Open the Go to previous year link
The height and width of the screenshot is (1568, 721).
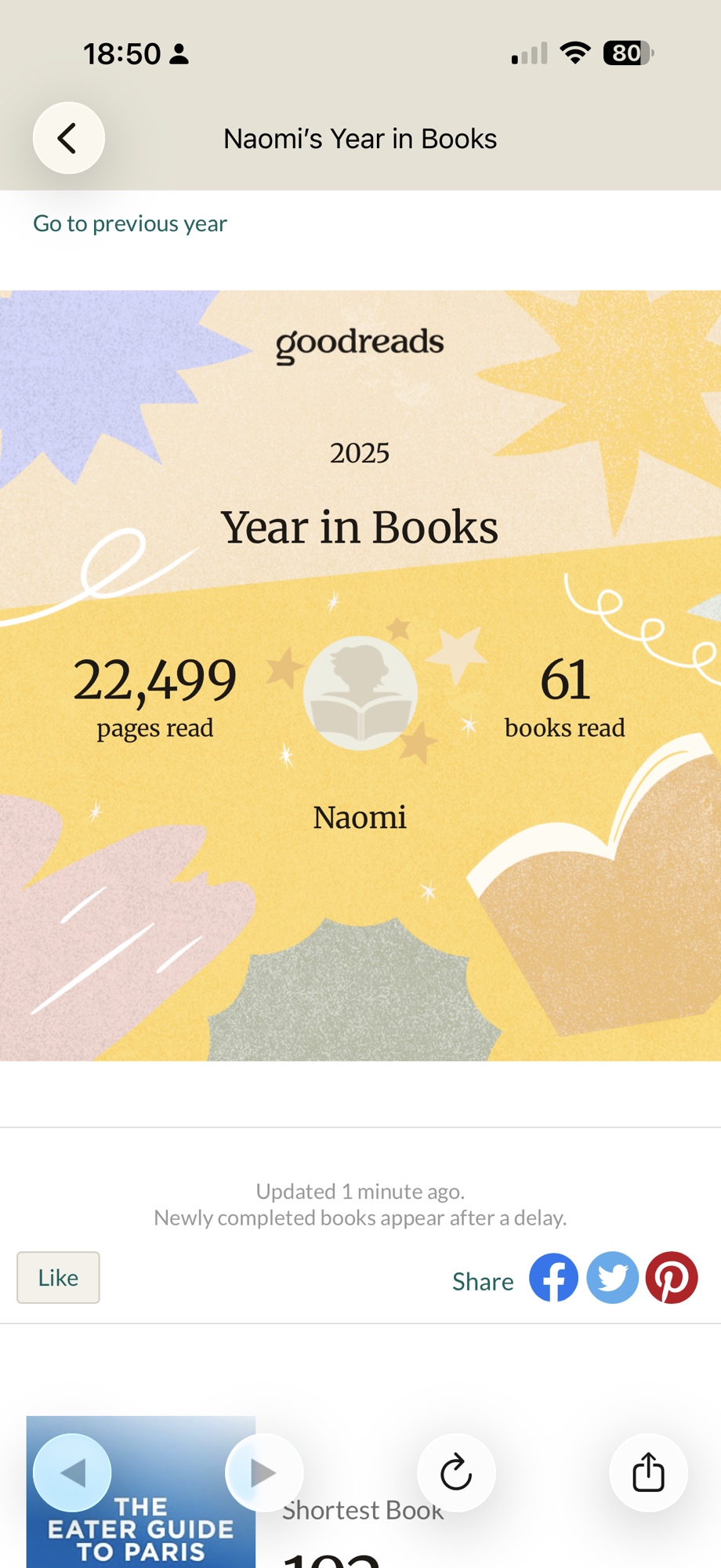point(130,223)
